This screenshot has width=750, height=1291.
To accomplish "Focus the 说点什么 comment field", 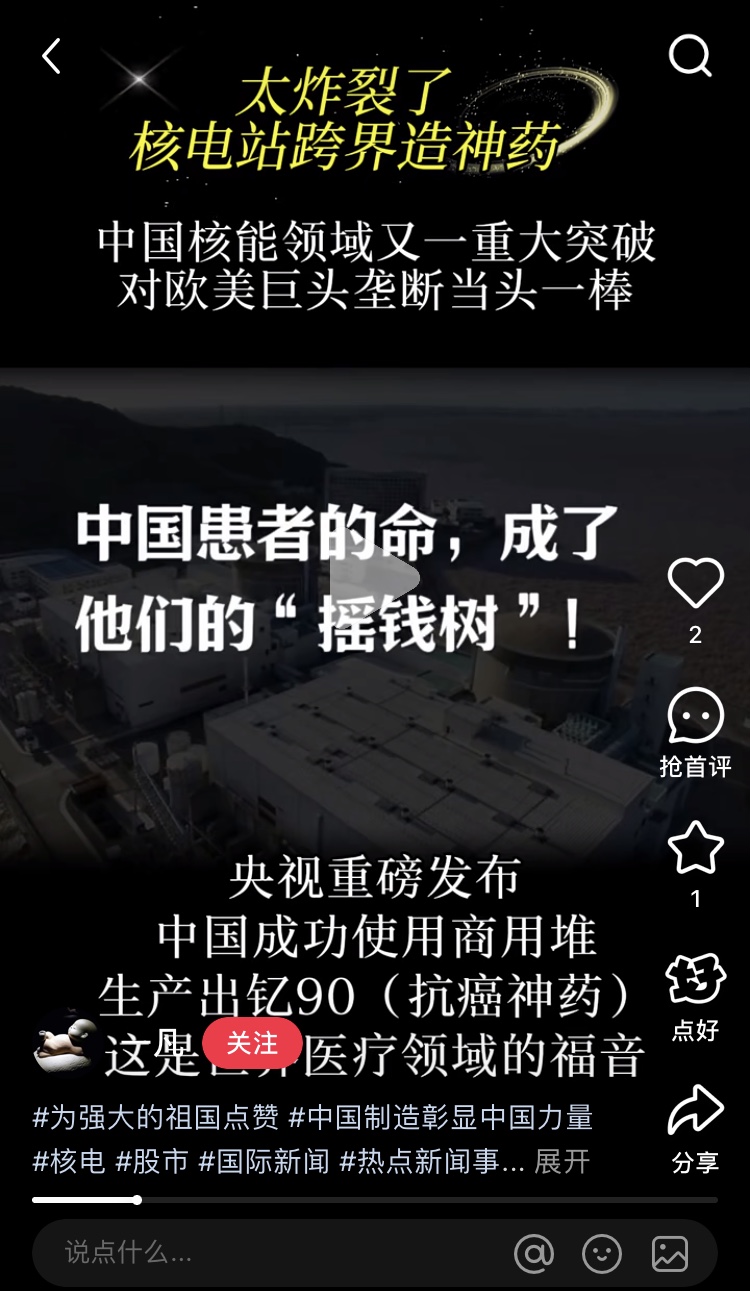I will [270, 1252].
